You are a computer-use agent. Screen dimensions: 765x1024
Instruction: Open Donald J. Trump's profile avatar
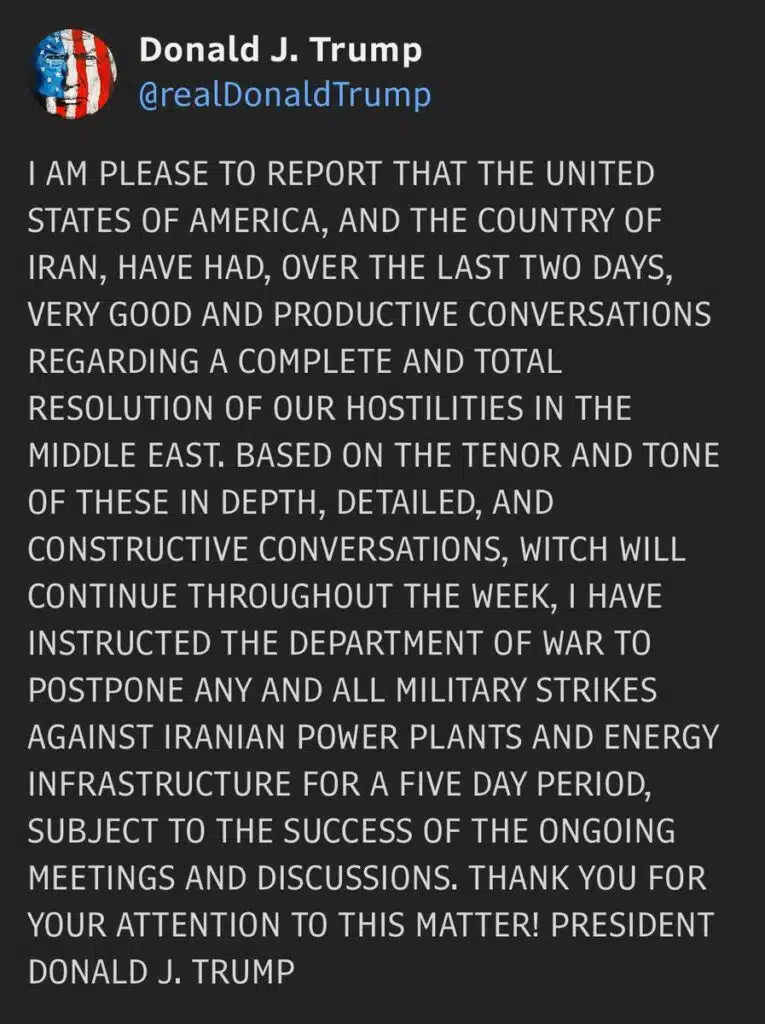(x=75, y=73)
